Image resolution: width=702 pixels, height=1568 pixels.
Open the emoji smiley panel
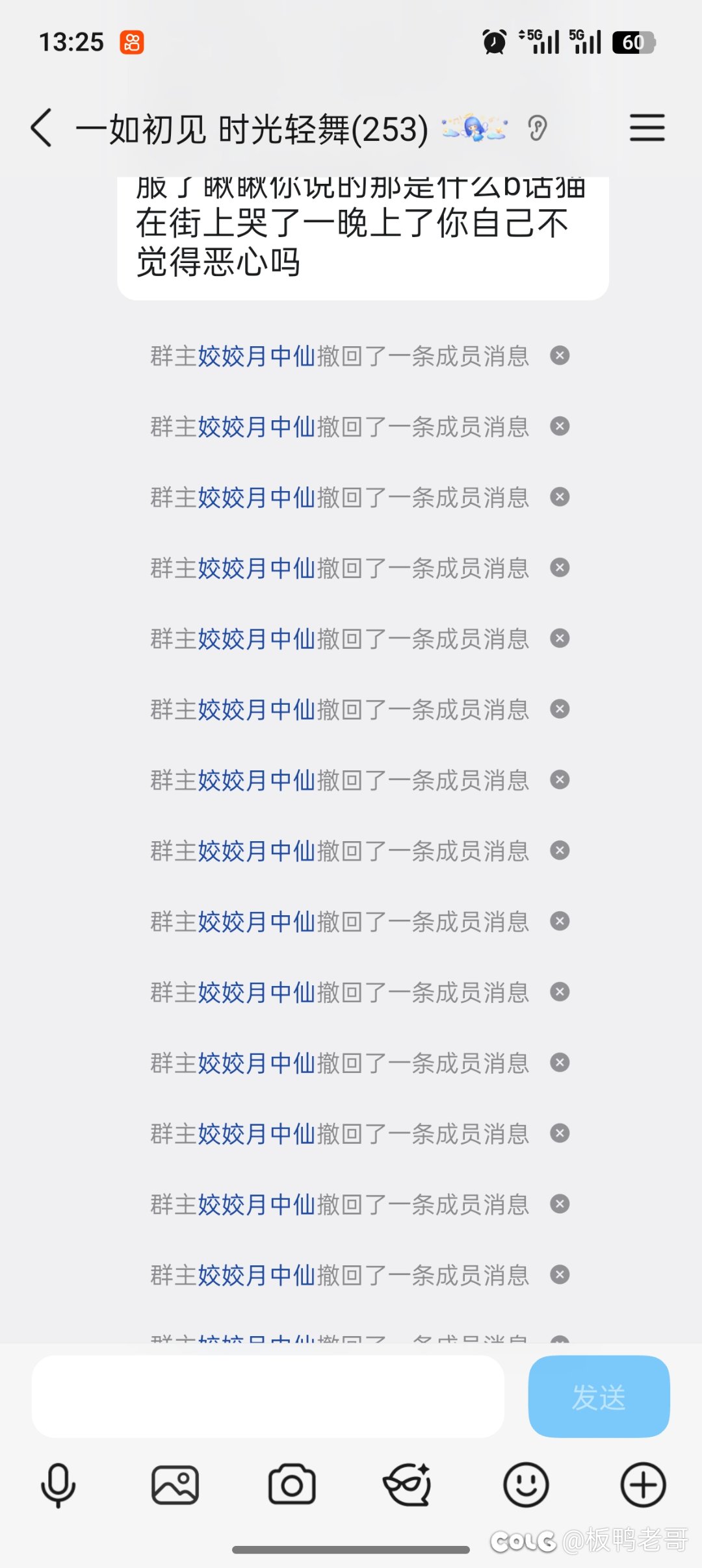(526, 1485)
